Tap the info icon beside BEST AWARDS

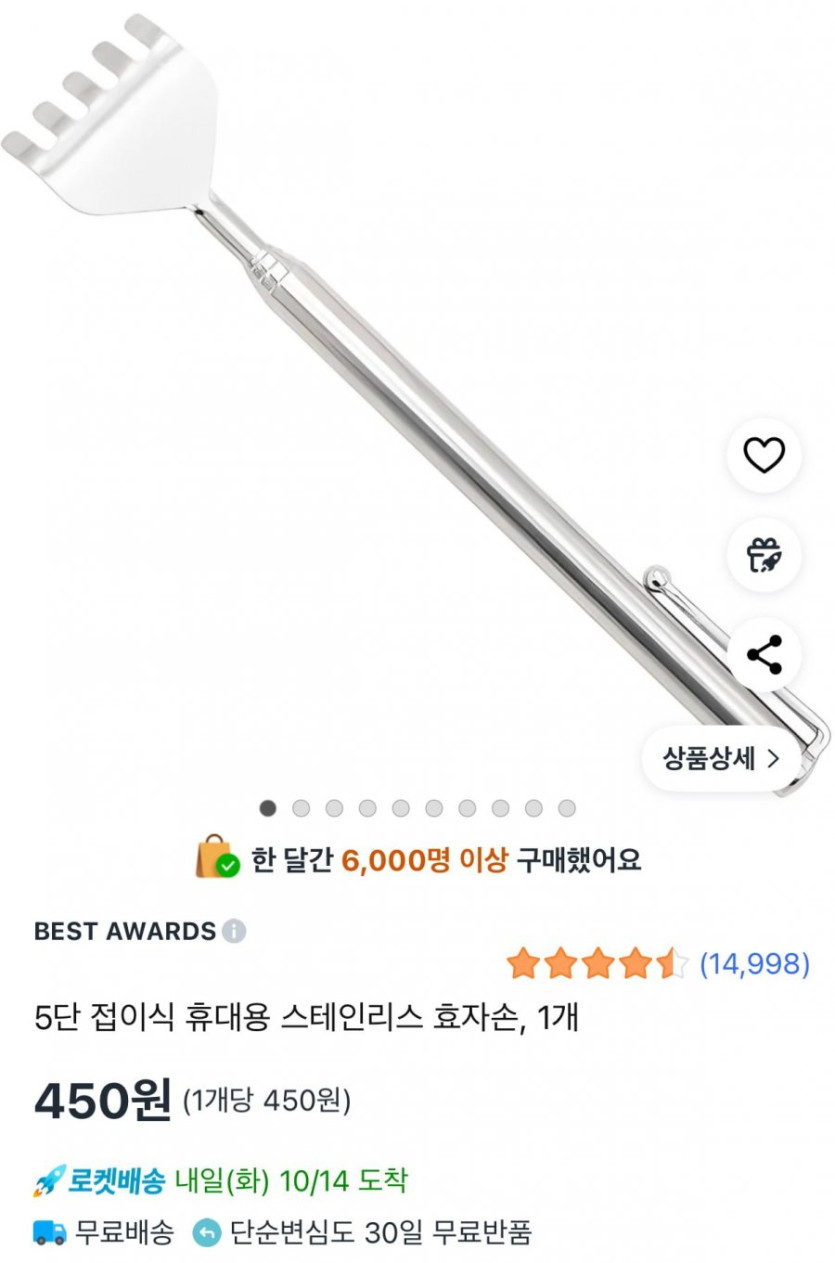click(x=234, y=931)
